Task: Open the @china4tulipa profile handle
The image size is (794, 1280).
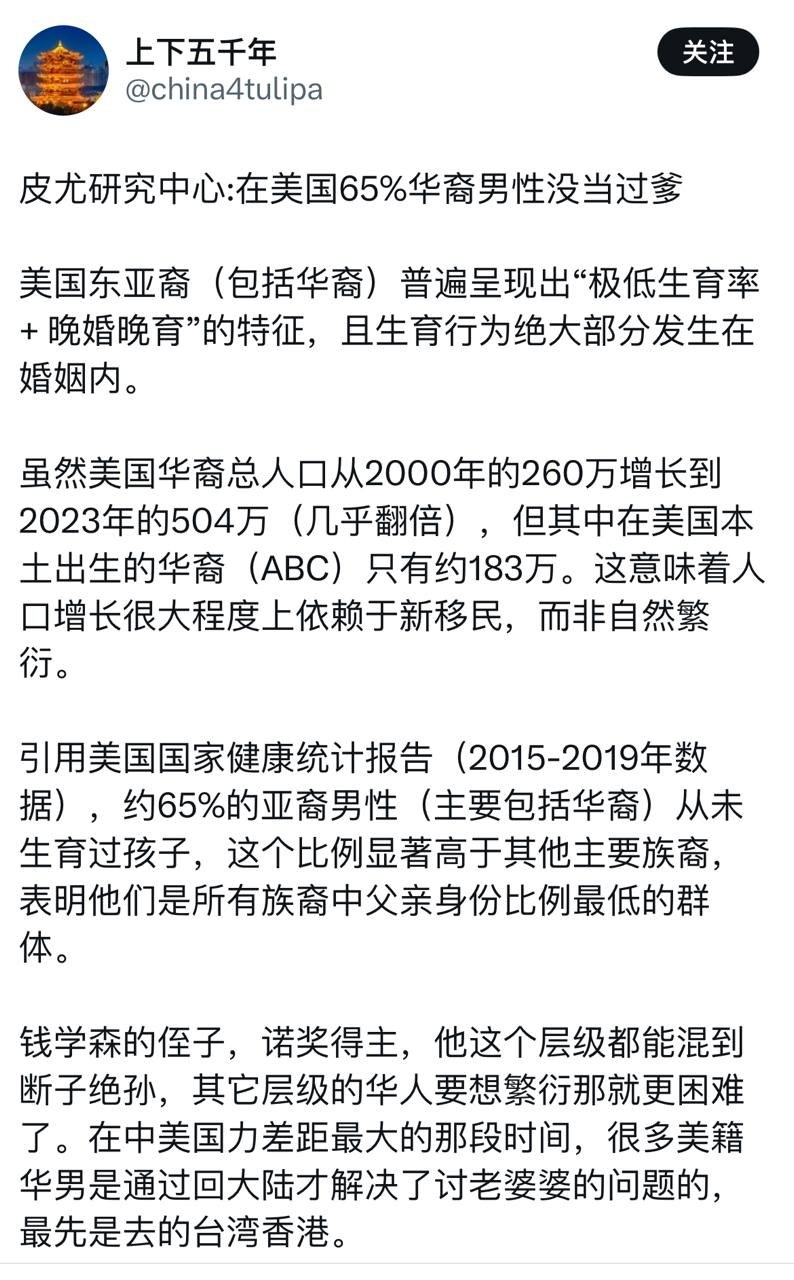Action: [224, 89]
